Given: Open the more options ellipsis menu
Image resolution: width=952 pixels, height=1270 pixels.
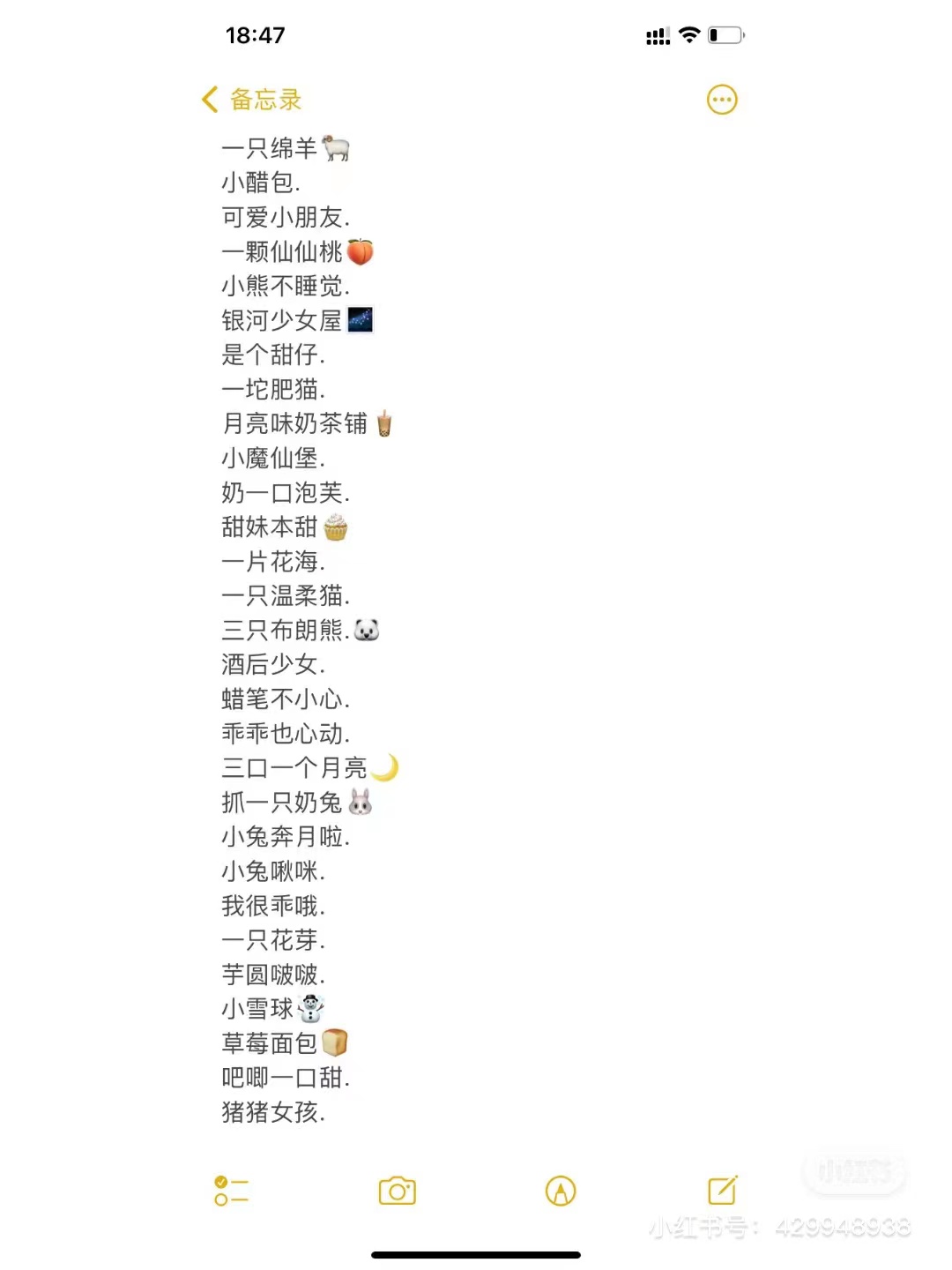Looking at the screenshot, I should coord(722,100).
